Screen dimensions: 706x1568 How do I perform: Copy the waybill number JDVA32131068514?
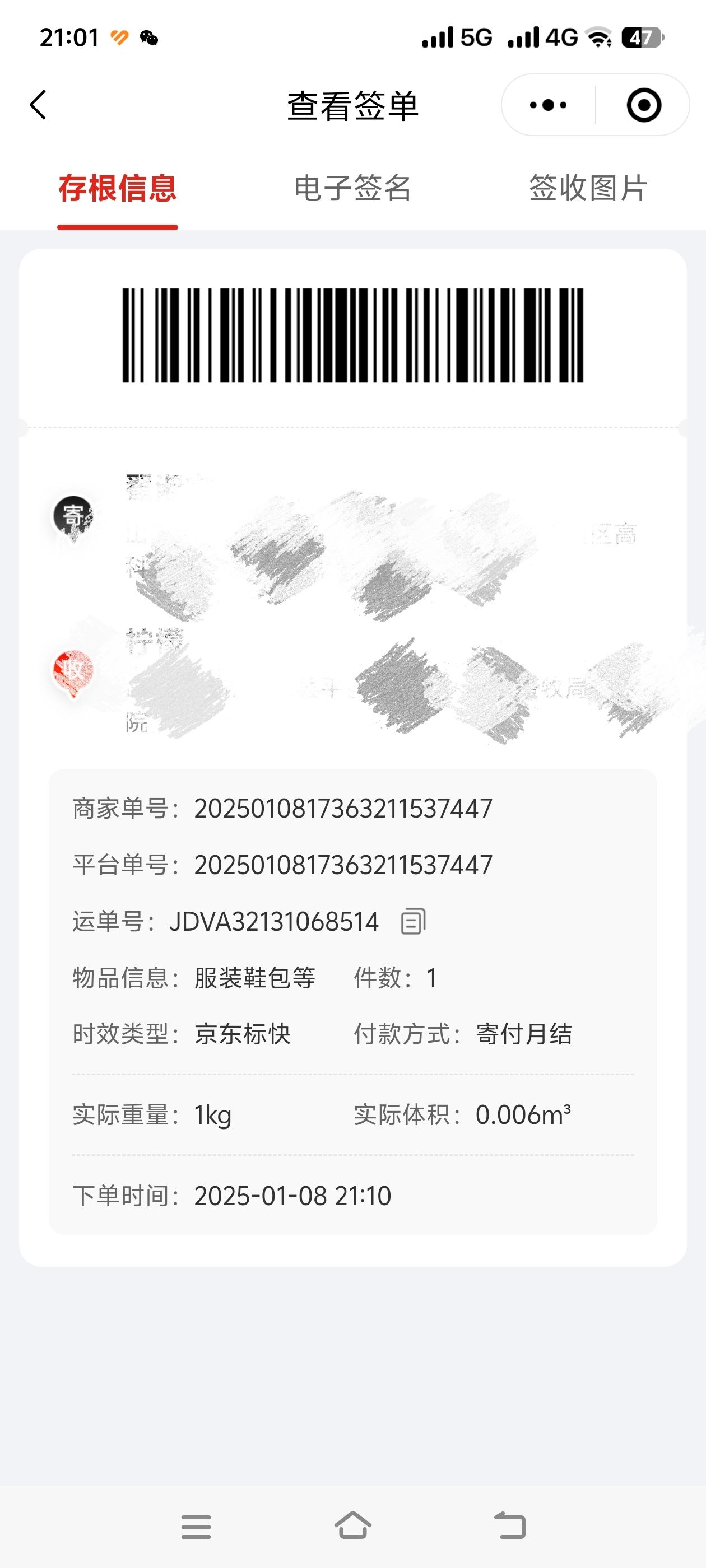(x=413, y=921)
